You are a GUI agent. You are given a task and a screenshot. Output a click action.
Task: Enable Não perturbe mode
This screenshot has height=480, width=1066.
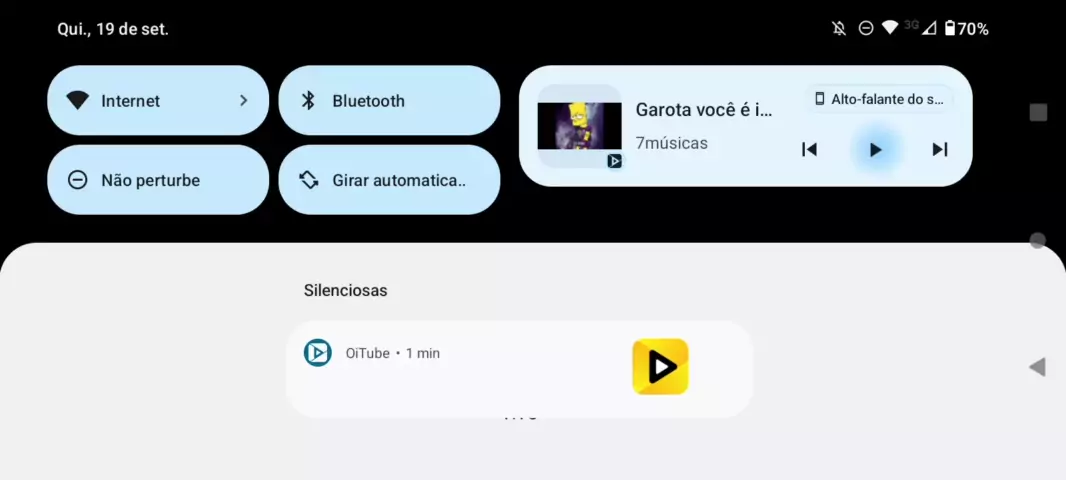pos(157,180)
